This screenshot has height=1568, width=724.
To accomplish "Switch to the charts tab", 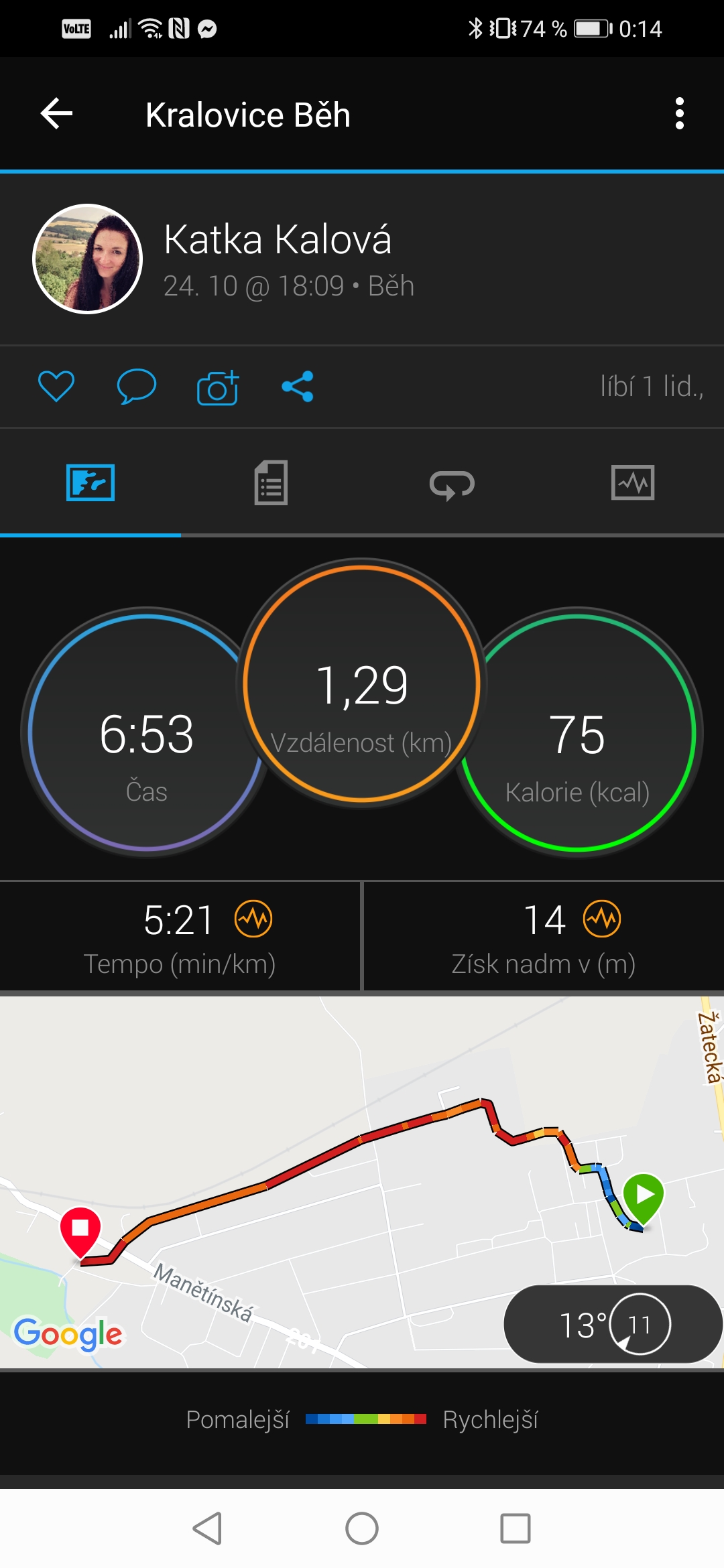I will 633,482.
